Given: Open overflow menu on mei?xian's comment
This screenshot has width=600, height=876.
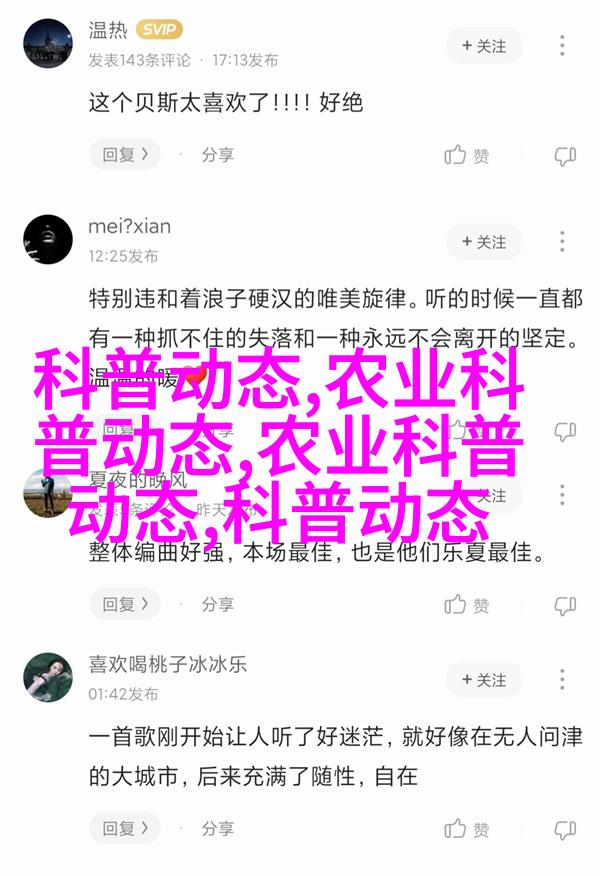Looking at the screenshot, I should 564,242.
